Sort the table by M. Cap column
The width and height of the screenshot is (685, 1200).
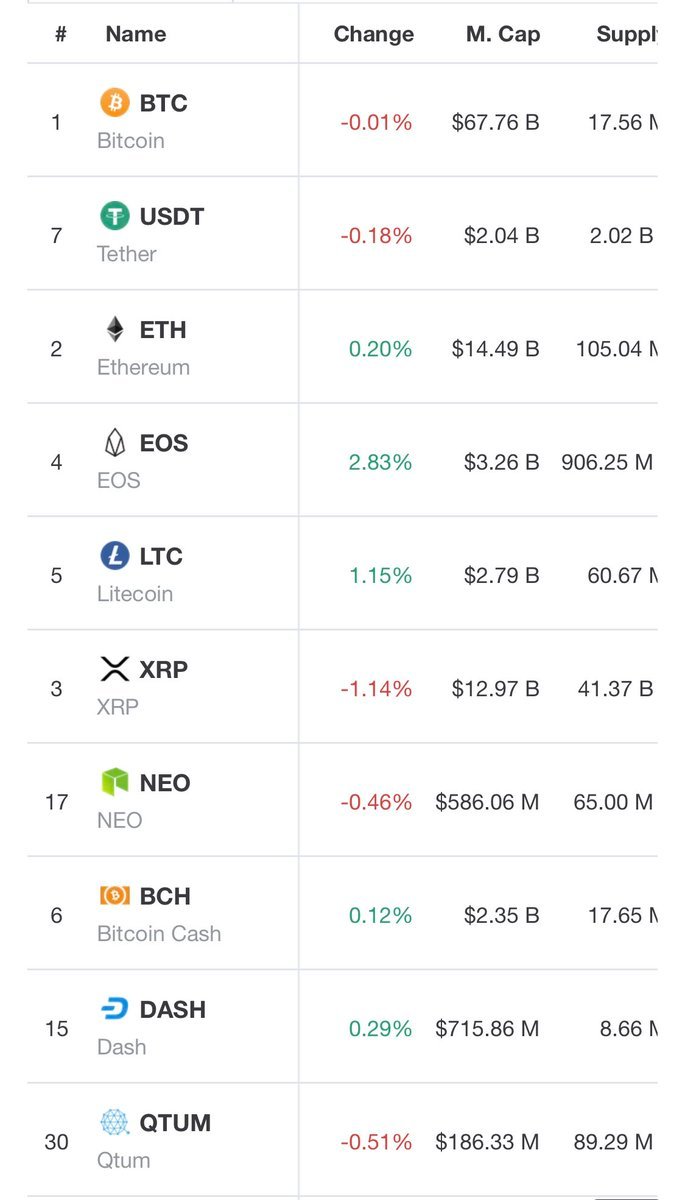(x=503, y=34)
